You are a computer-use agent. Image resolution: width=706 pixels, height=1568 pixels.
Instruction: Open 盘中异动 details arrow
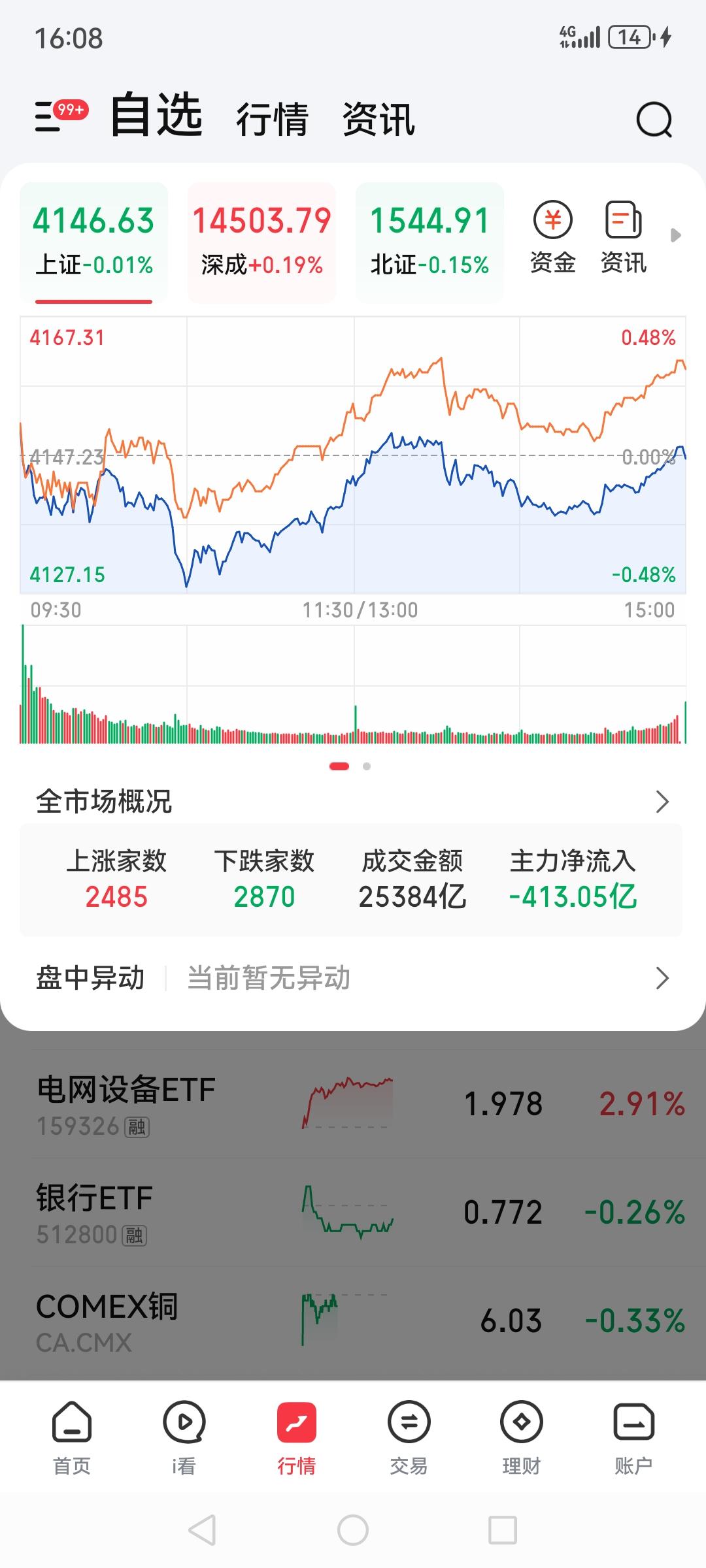(663, 978)
